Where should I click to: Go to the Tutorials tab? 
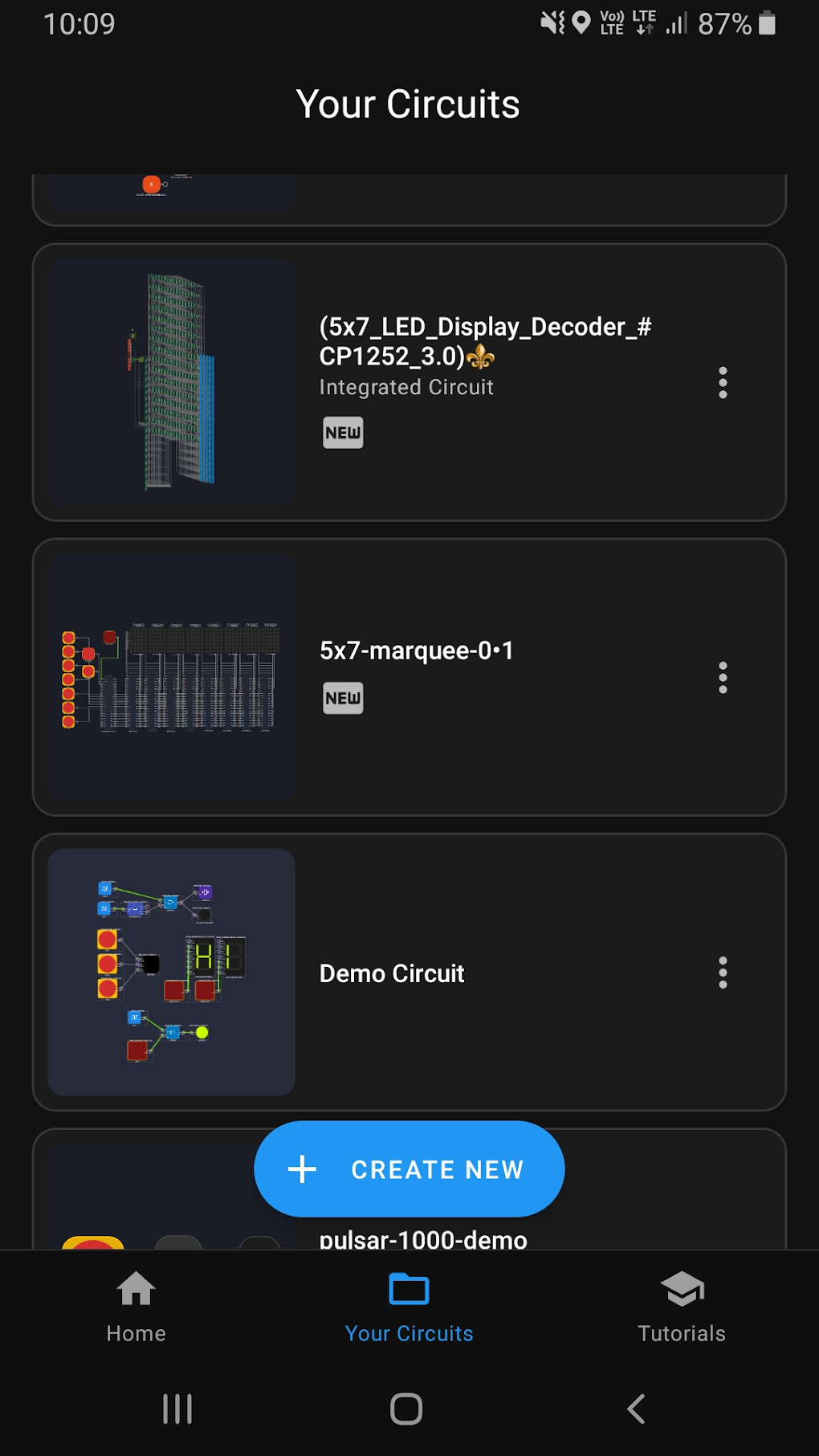point(682,1307)
